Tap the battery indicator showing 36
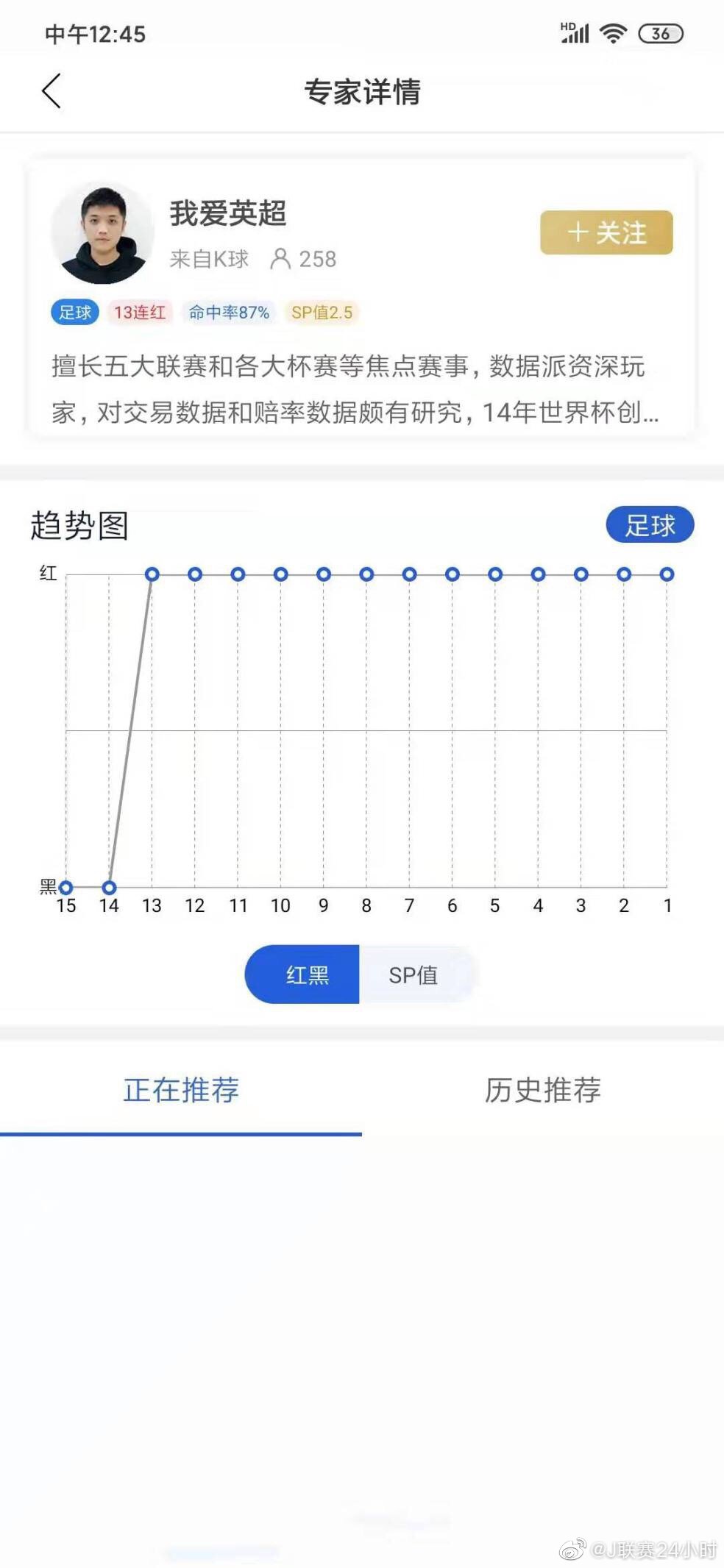This screenshot has height=1568, width=724. (x=659, y=32)
